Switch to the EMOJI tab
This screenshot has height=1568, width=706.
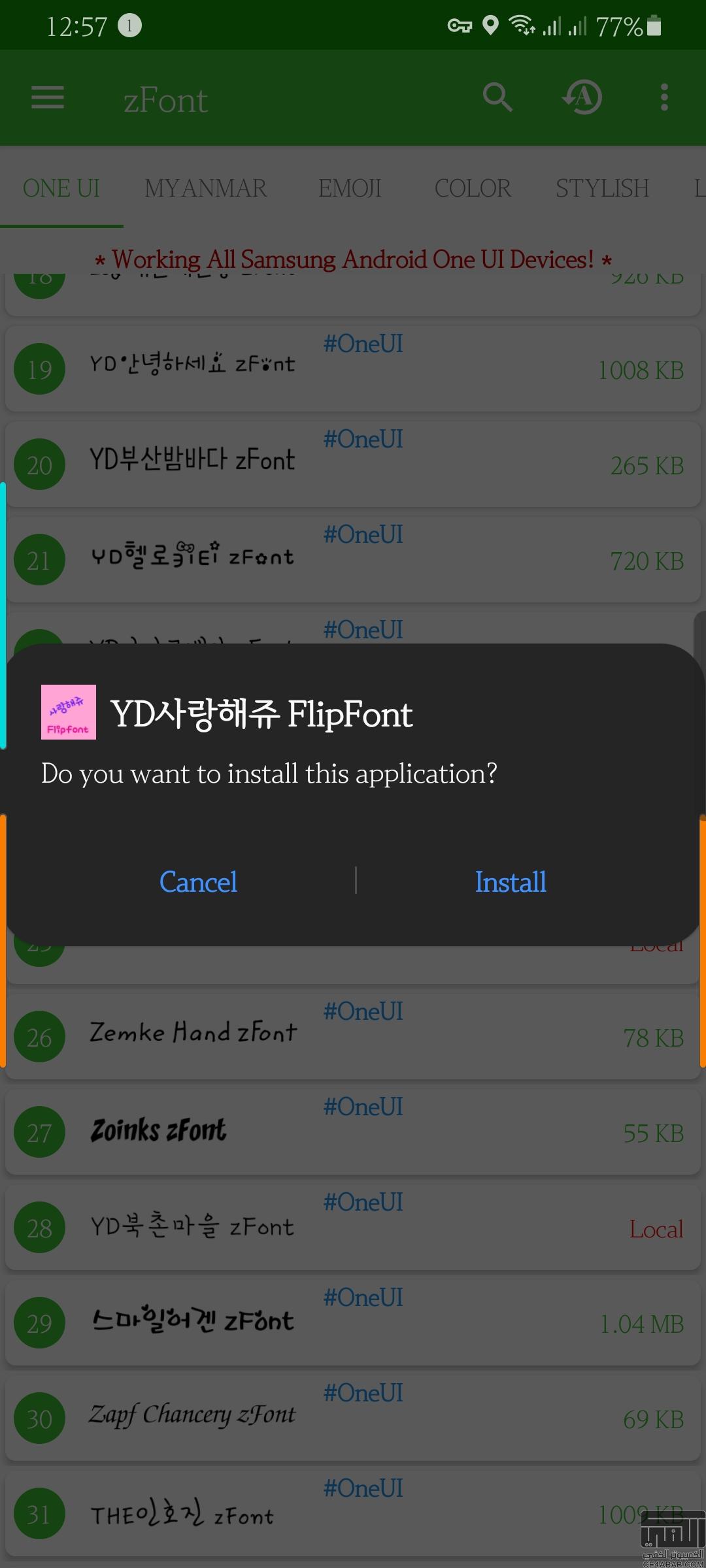pyautogui.click(x=350, y=188)
